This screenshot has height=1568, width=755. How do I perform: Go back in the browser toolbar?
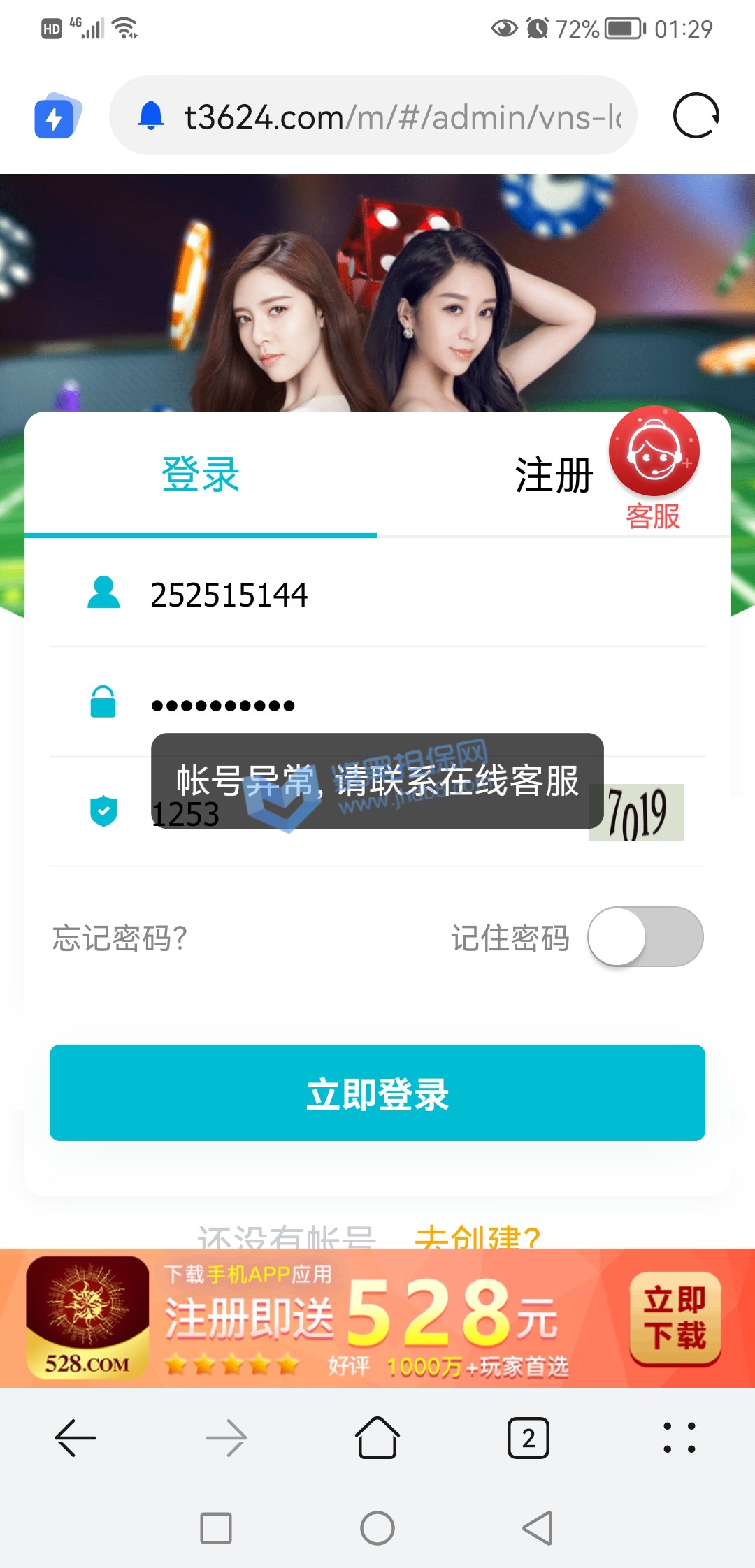point(75,1438)
